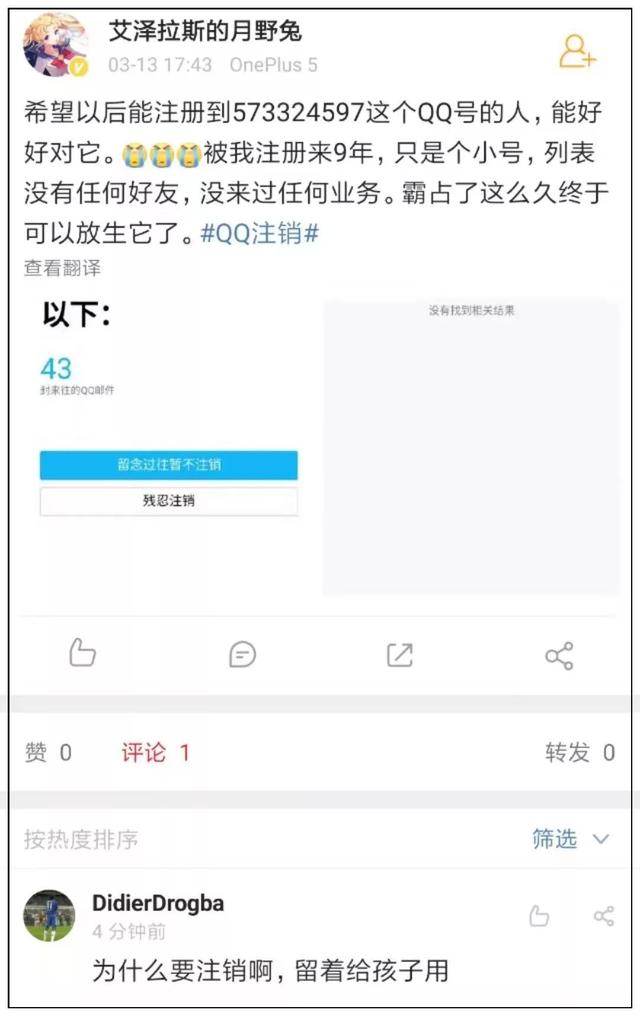The width and height of the screenshot is (640, 1016).
Task: Switch to the 转发 0 tab
Action: point(579,753)
